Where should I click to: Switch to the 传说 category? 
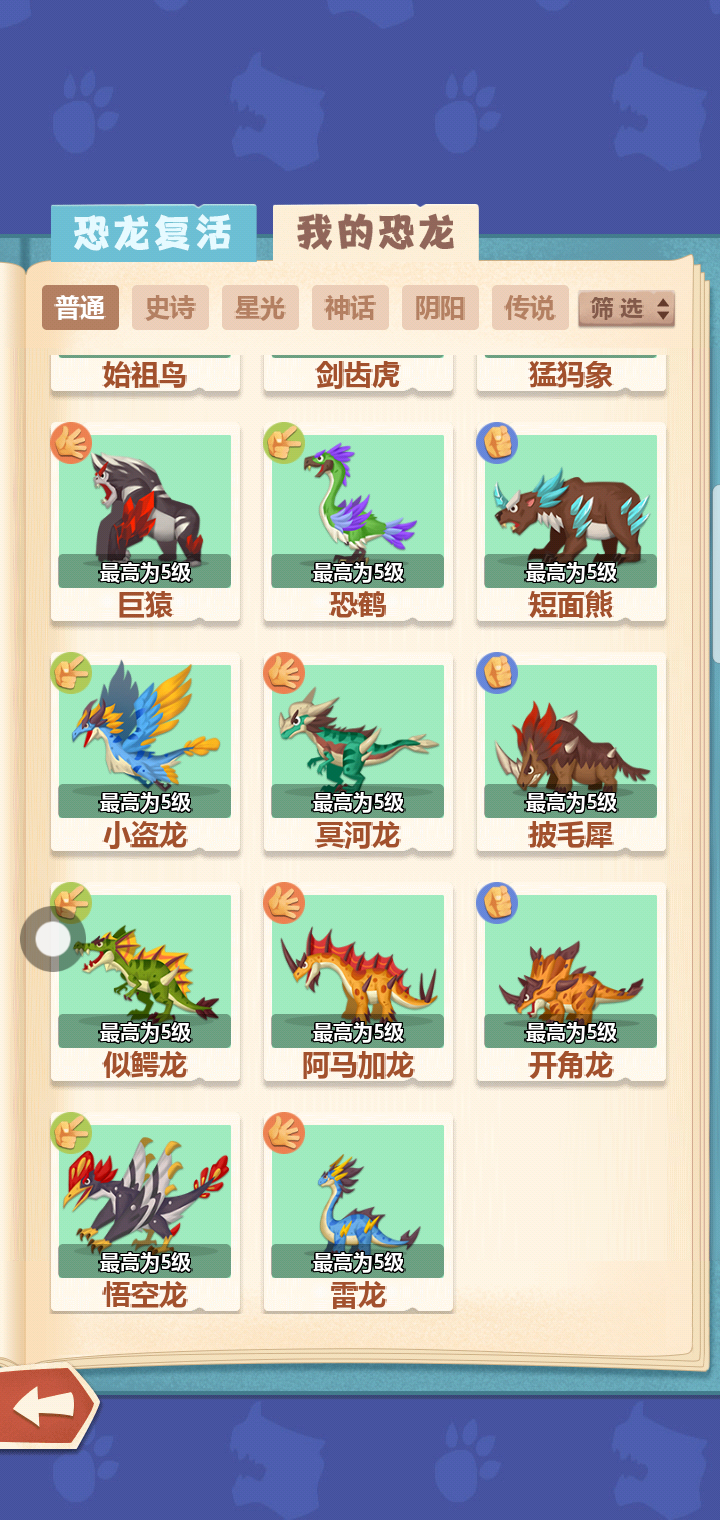[x=530, y=308]
